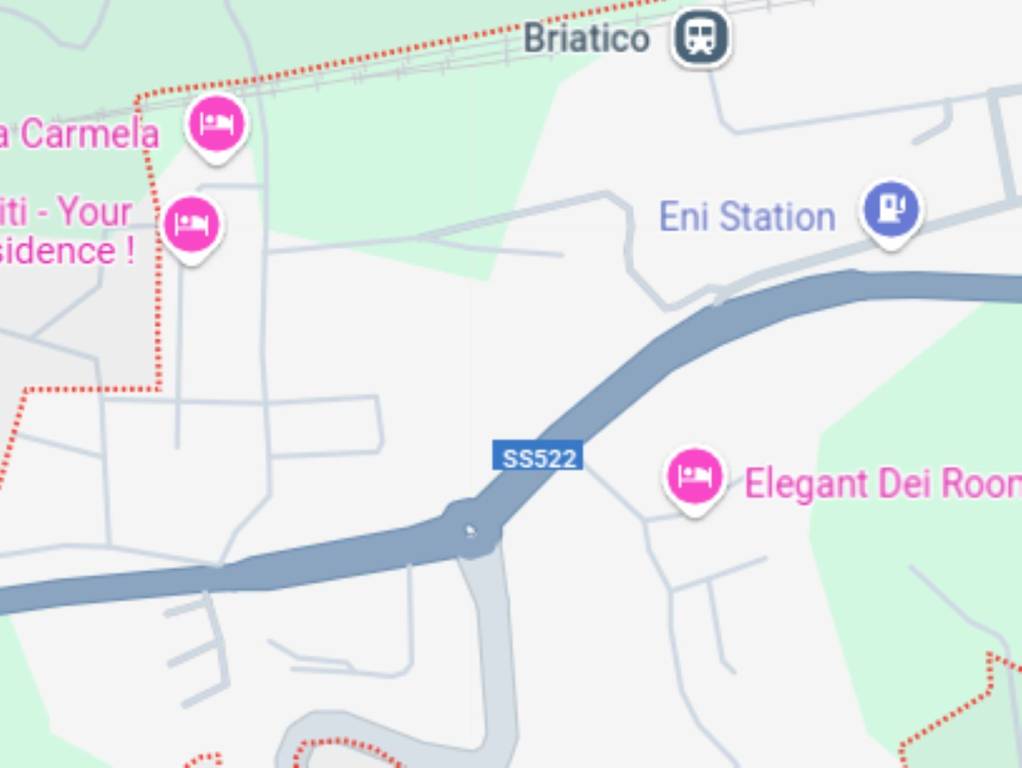Open the Briatico train station marker

click(x=701, y=38)
